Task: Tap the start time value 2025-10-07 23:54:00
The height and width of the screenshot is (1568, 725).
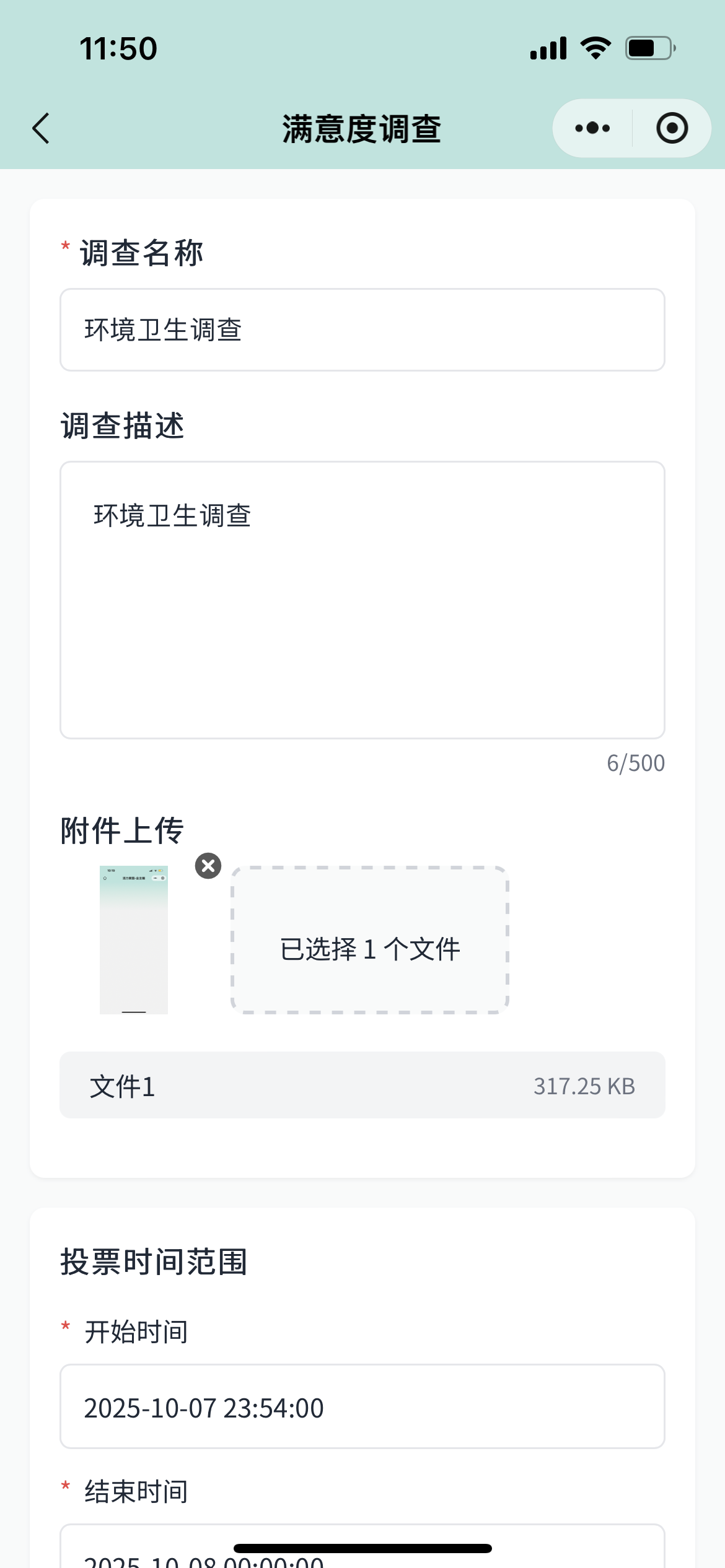Action: pos(204,1407)
